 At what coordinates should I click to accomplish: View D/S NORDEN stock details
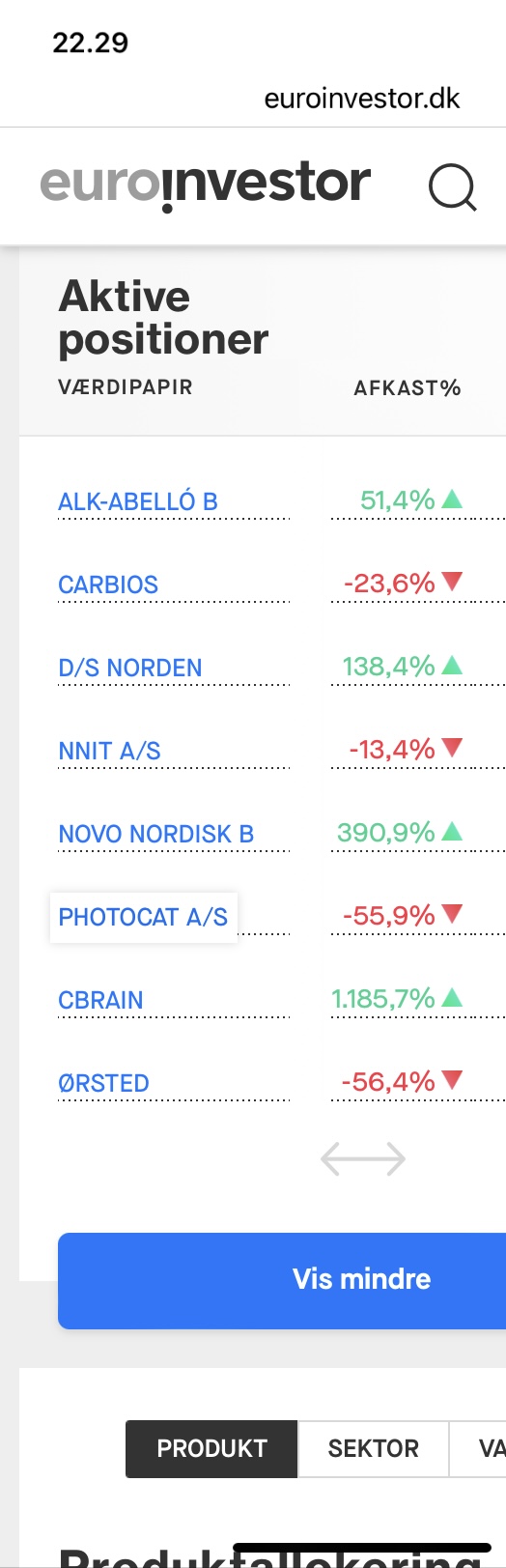[x=130, y=668]
